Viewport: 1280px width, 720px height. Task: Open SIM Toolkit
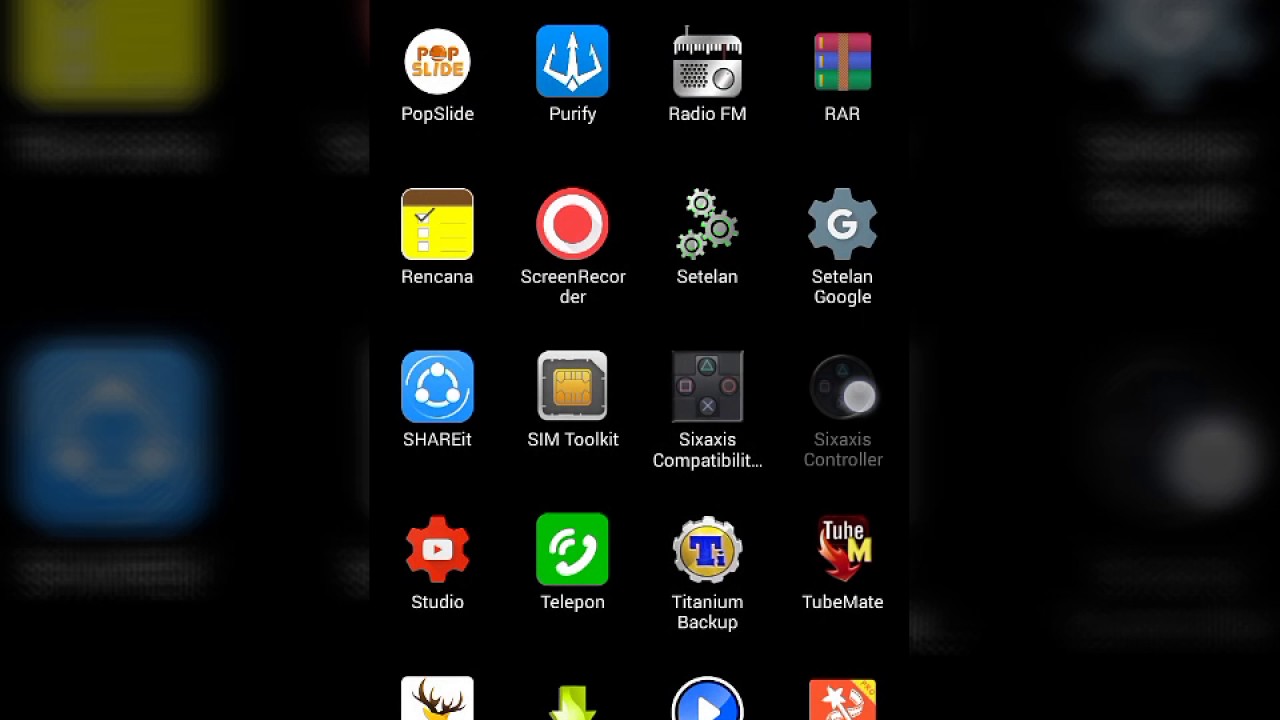click(x=572, y=387)
